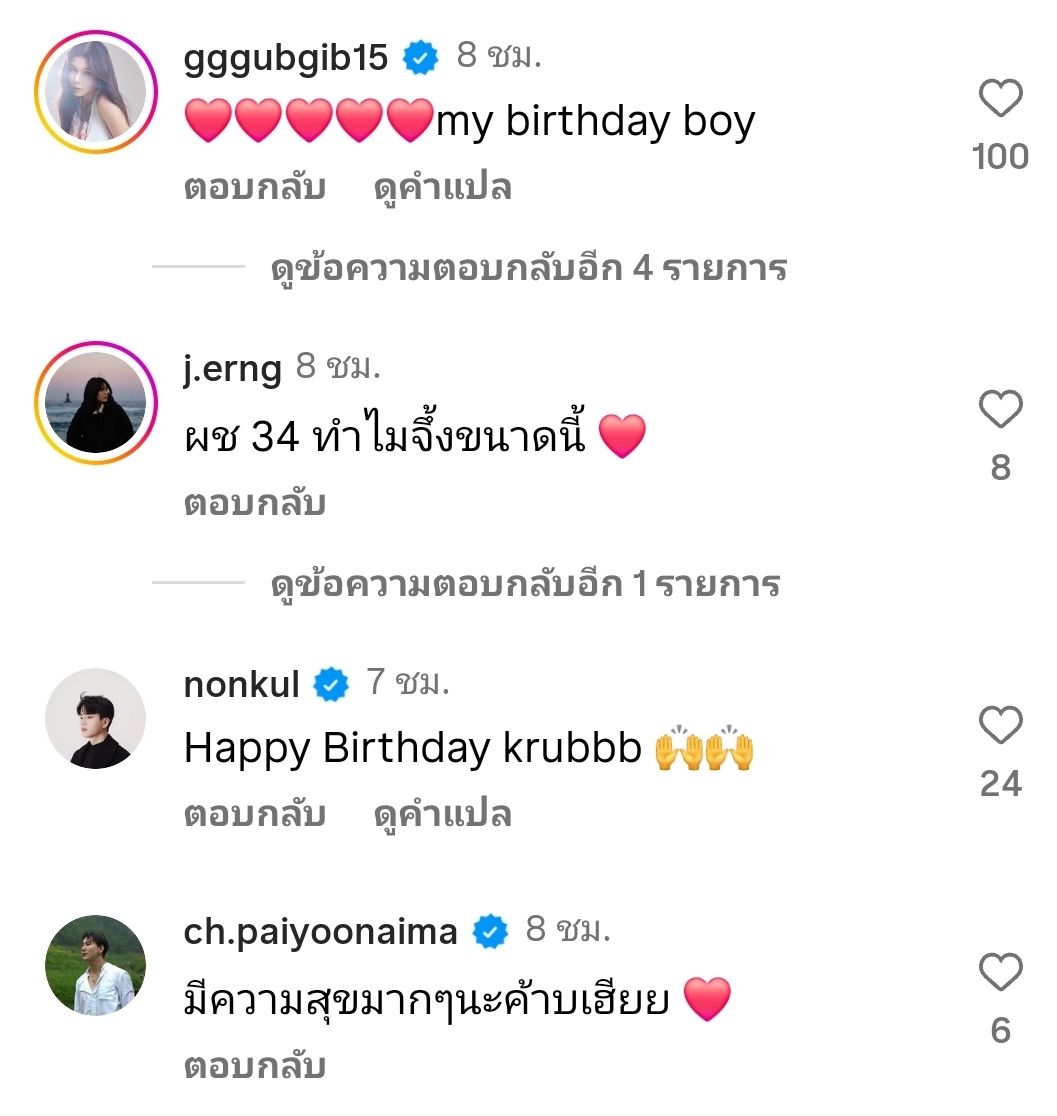This screenshot has height=1116, width=1057.
Task: Open nonkul's profile picture
Action: tap(96, 718)
